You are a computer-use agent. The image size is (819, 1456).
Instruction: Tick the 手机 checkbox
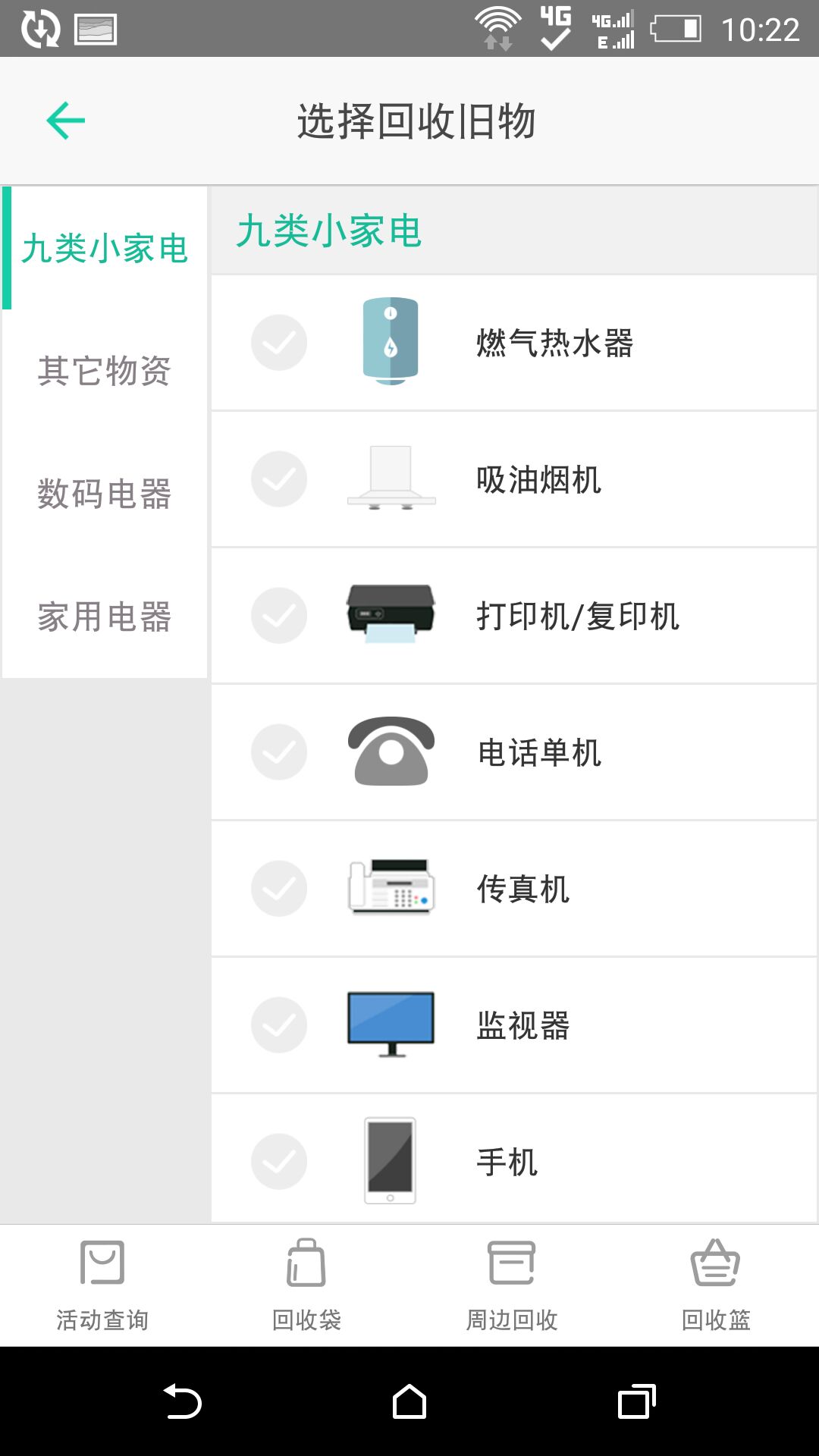(x=279, y=1162)
